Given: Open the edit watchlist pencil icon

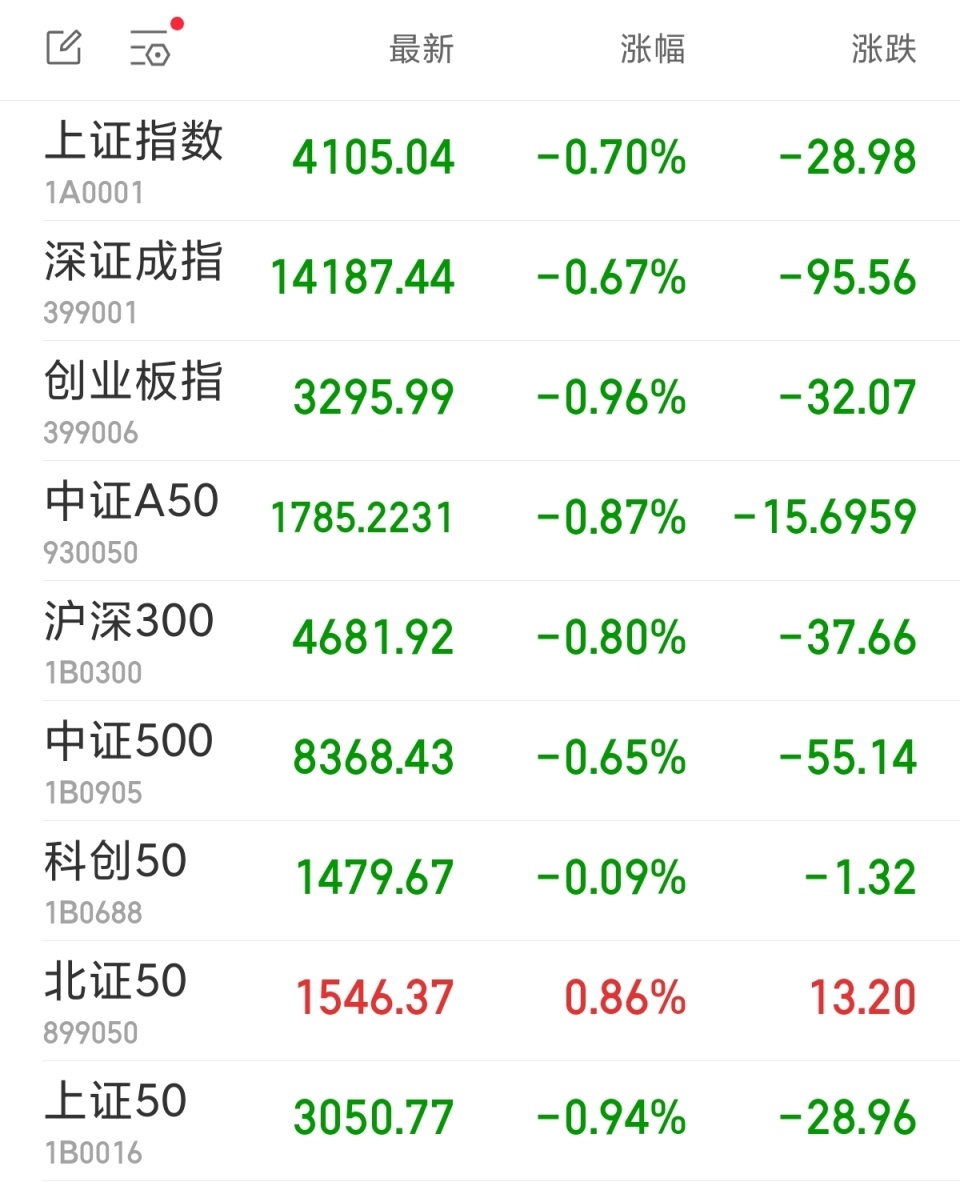Looking at the screenshot, I should coord(63,47).
